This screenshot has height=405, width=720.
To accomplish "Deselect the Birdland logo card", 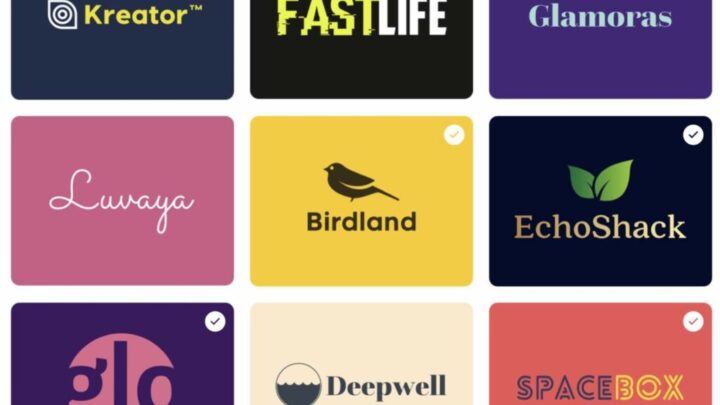I will tap(454, 135).
